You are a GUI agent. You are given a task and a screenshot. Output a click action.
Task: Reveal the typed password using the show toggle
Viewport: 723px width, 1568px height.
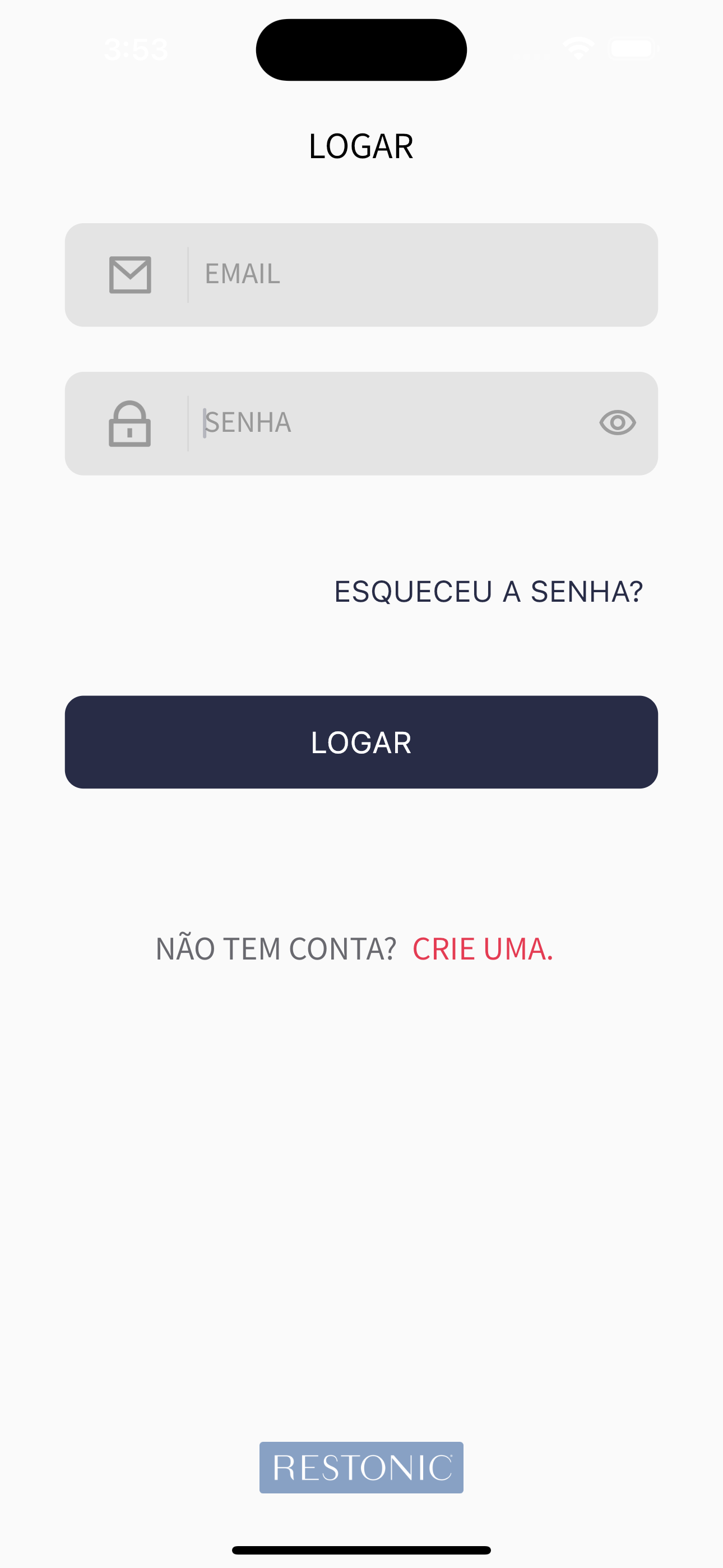point(617,422)
